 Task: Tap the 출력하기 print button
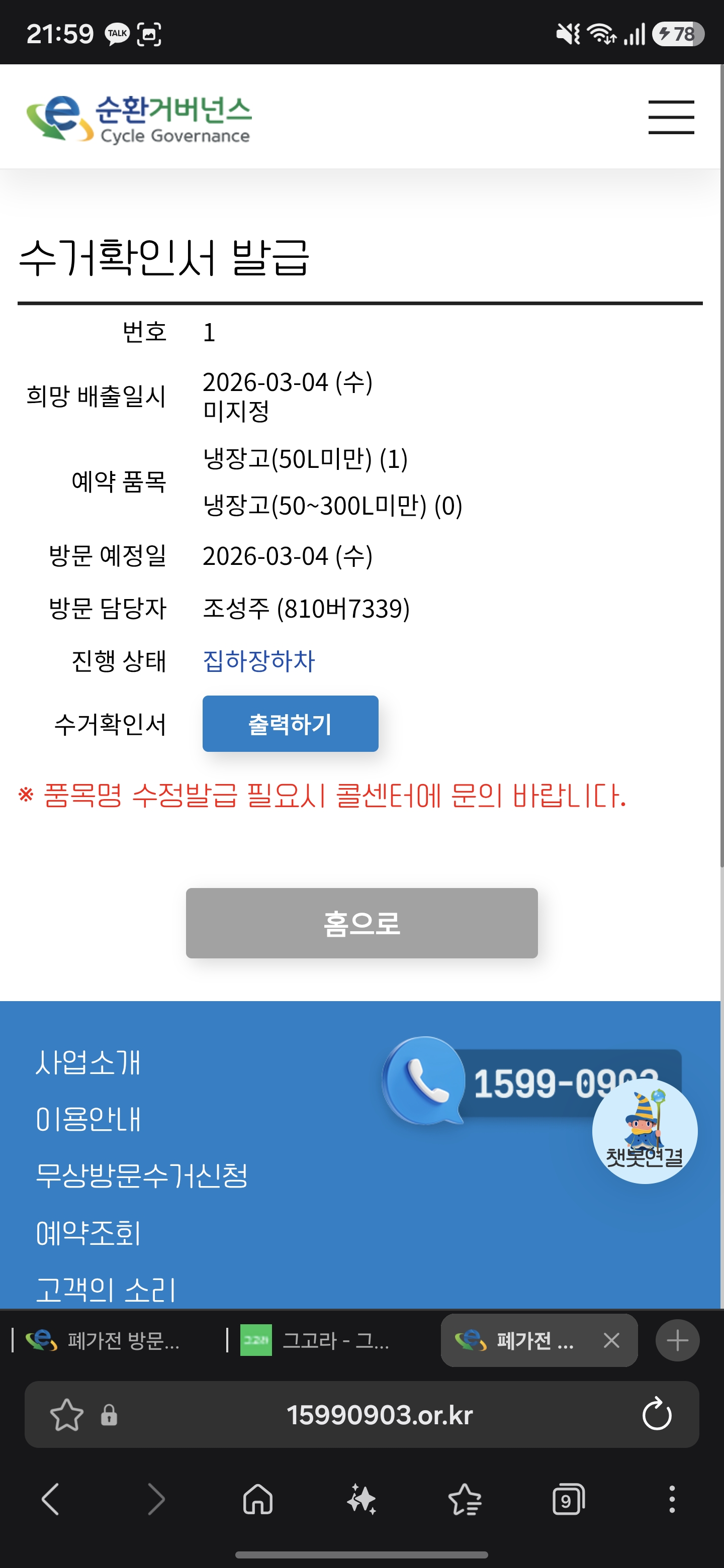point(290,724)
